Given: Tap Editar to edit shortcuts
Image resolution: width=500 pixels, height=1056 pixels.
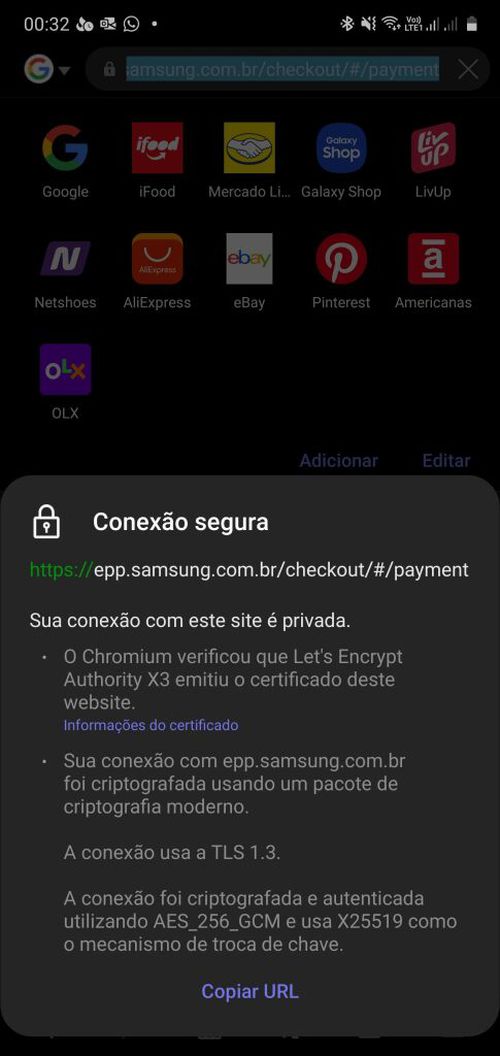Looking at the screenshot, I should coord(446,461).
